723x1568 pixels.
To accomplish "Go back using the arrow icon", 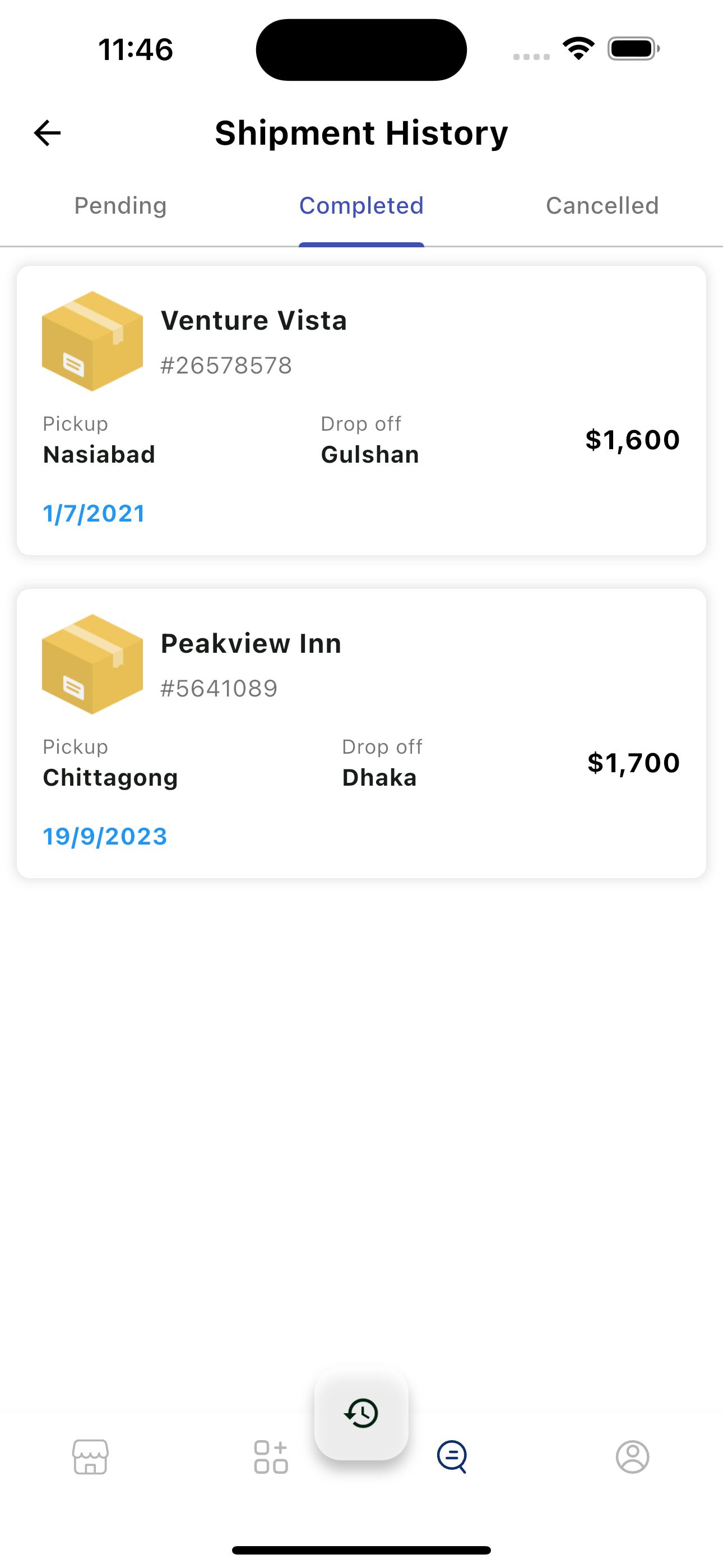I will [48, 133].
